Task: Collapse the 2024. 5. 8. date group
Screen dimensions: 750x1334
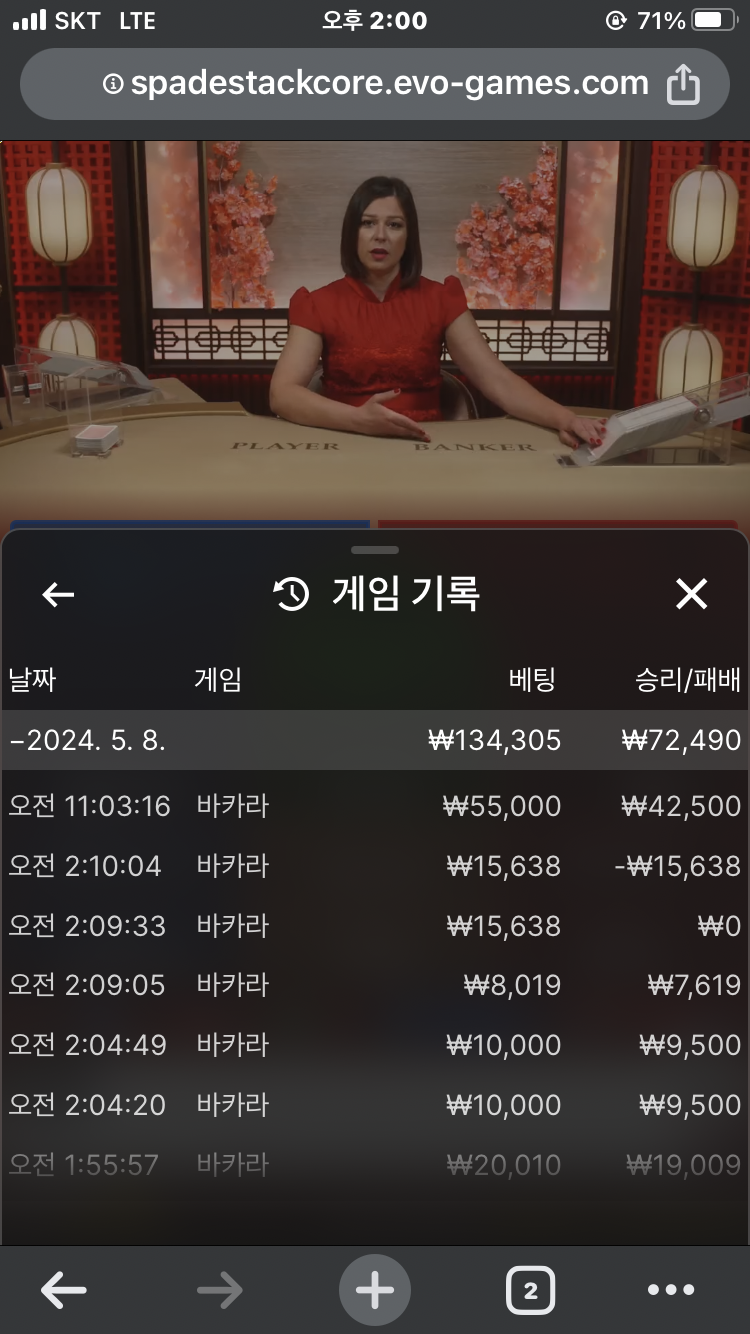Action: tap(374, 740)
